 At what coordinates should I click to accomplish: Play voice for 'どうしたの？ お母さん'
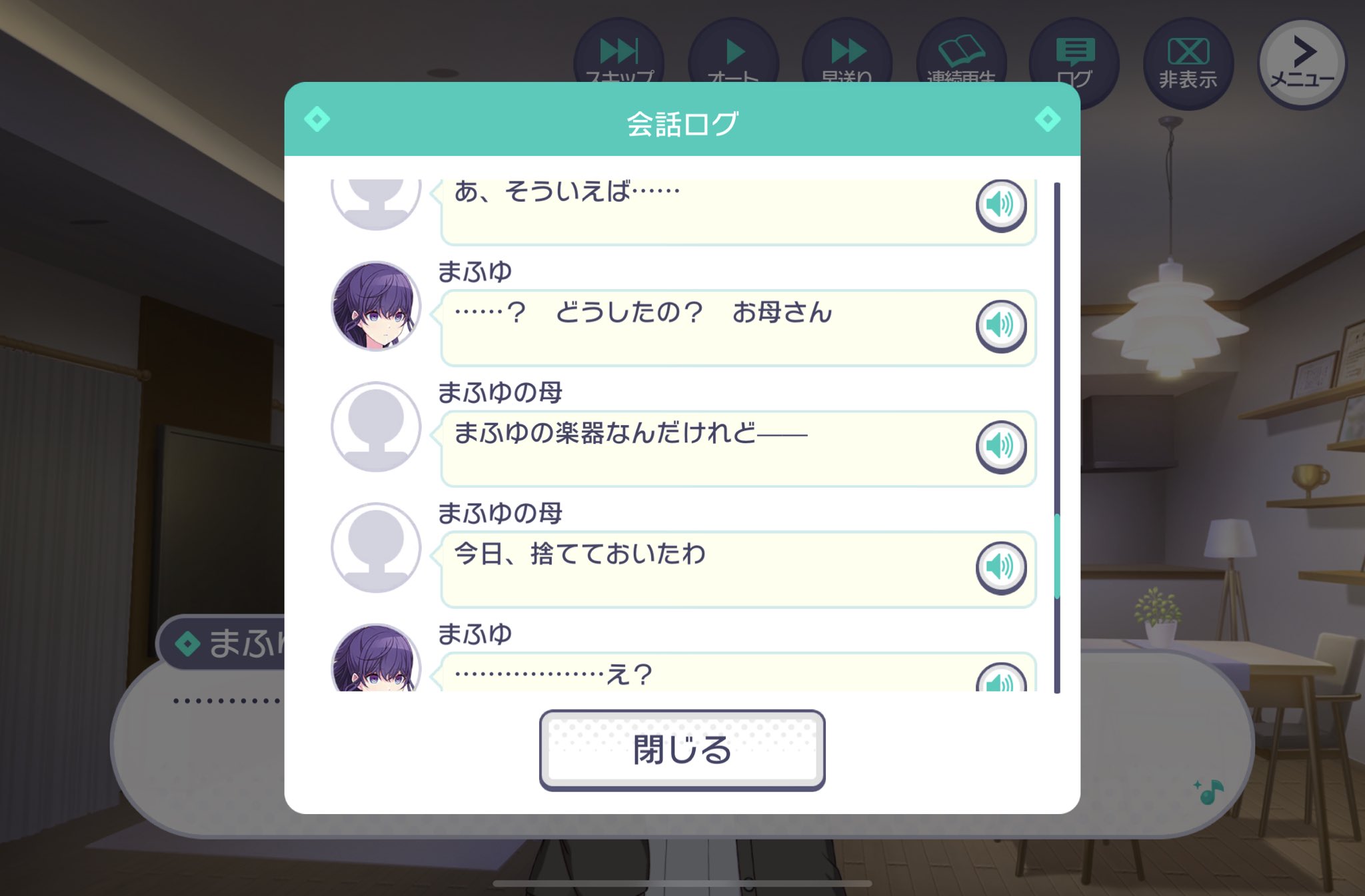1000,326
